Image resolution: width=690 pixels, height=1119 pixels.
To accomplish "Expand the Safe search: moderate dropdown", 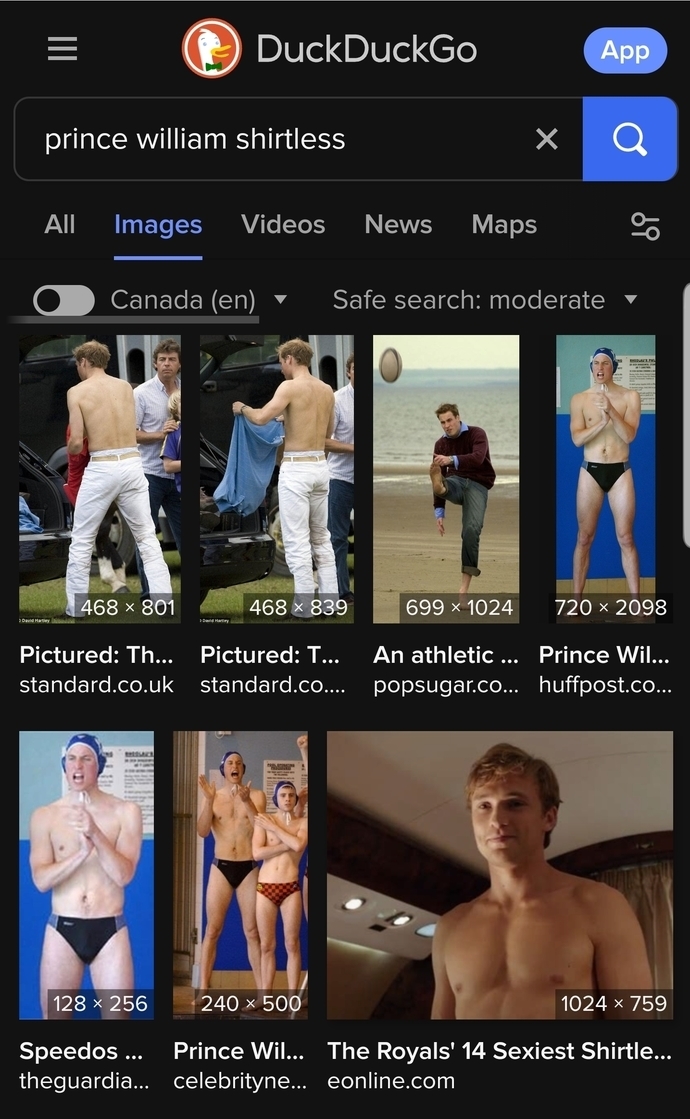I will [x=485, y=300].
